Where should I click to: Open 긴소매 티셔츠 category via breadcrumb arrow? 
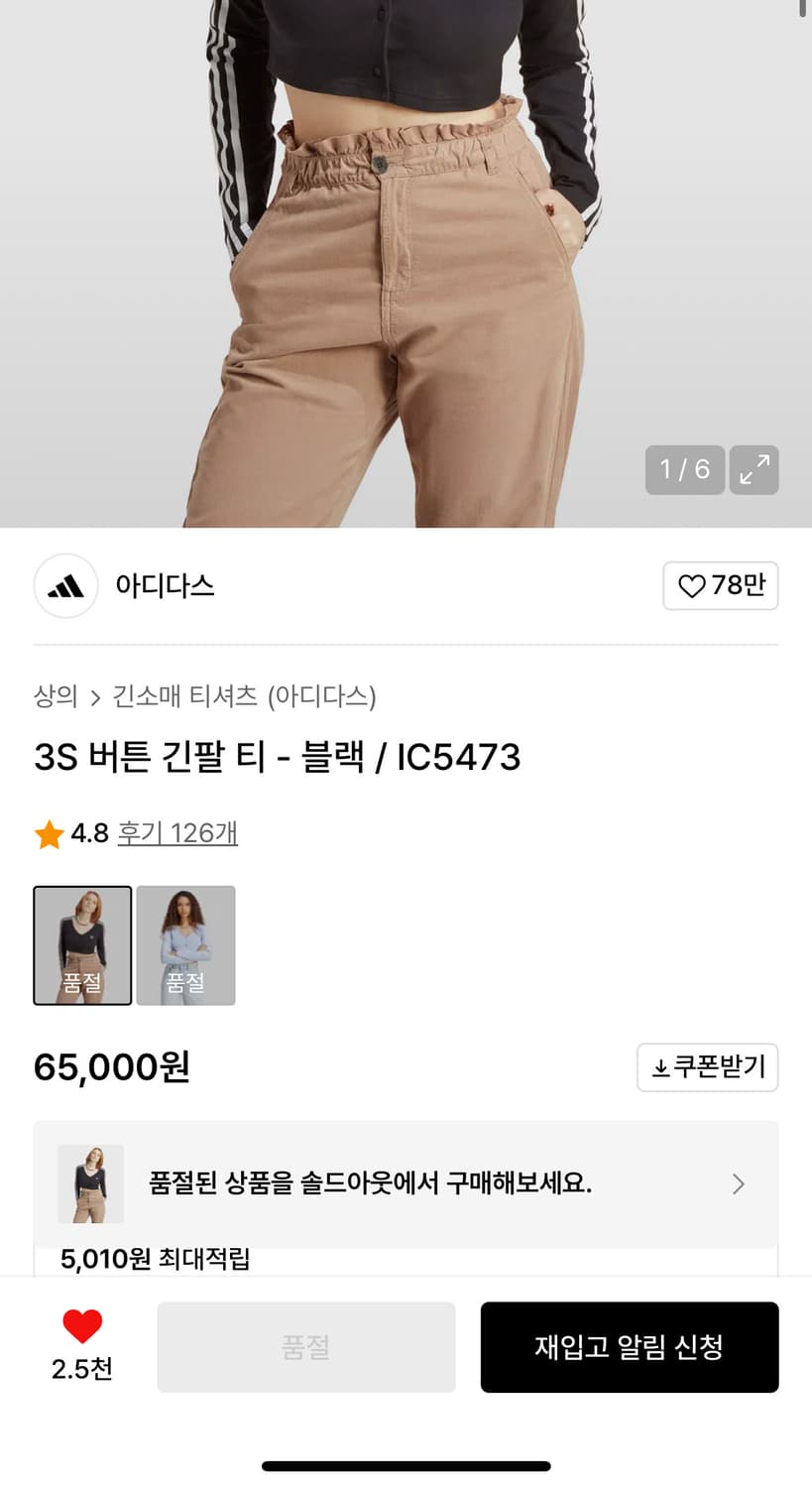pyautogui.click(x=95, y=697)
